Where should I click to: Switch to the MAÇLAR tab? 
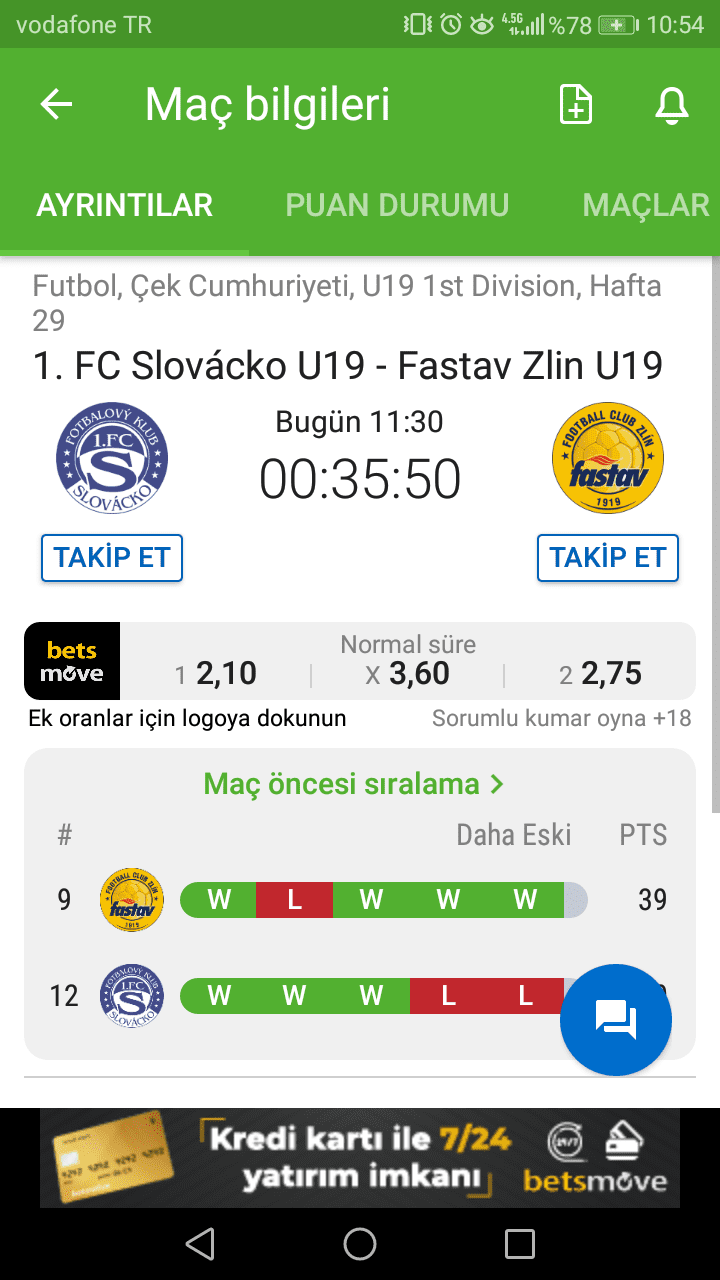pos(646,205)
